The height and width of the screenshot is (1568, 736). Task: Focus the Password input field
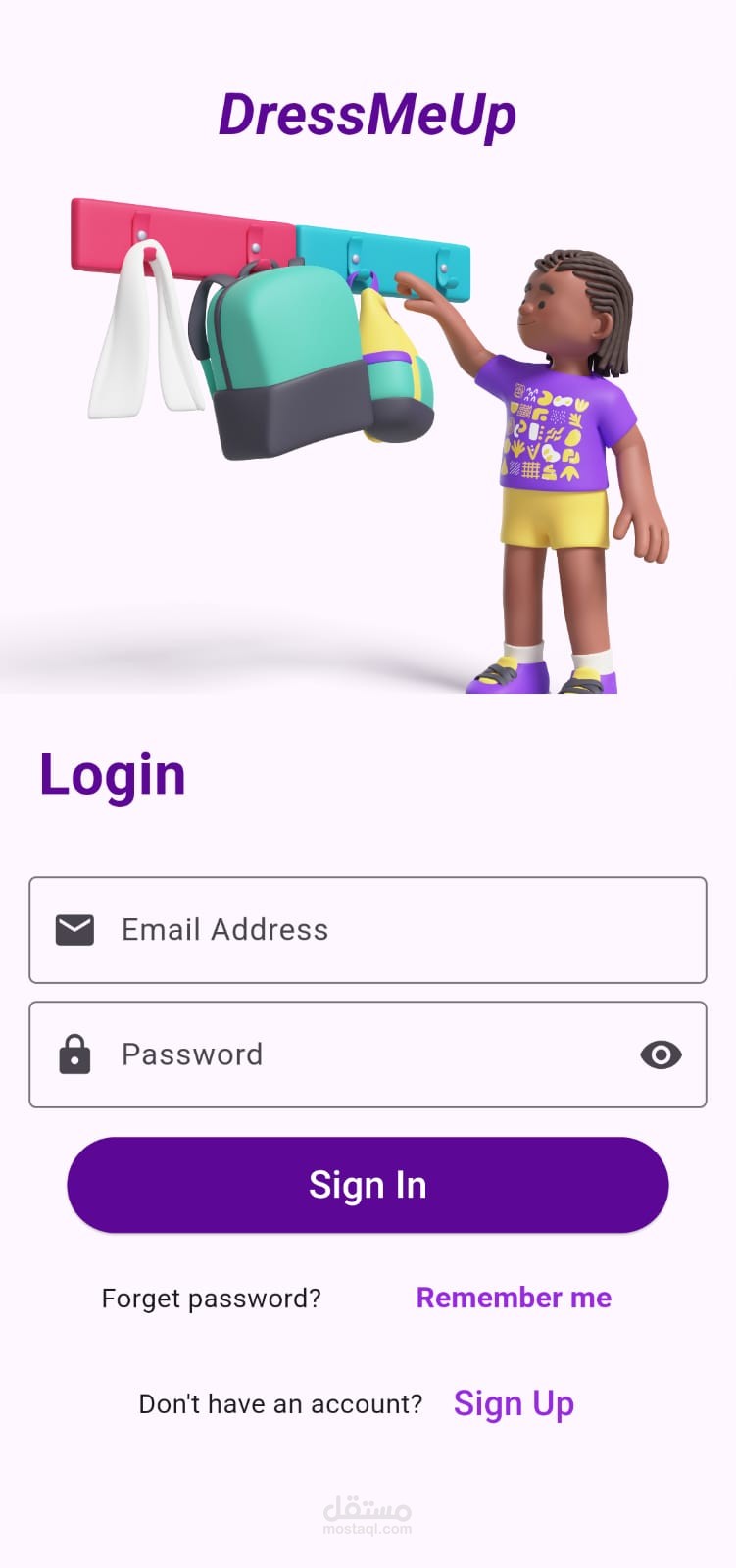tap(368, 1054)
